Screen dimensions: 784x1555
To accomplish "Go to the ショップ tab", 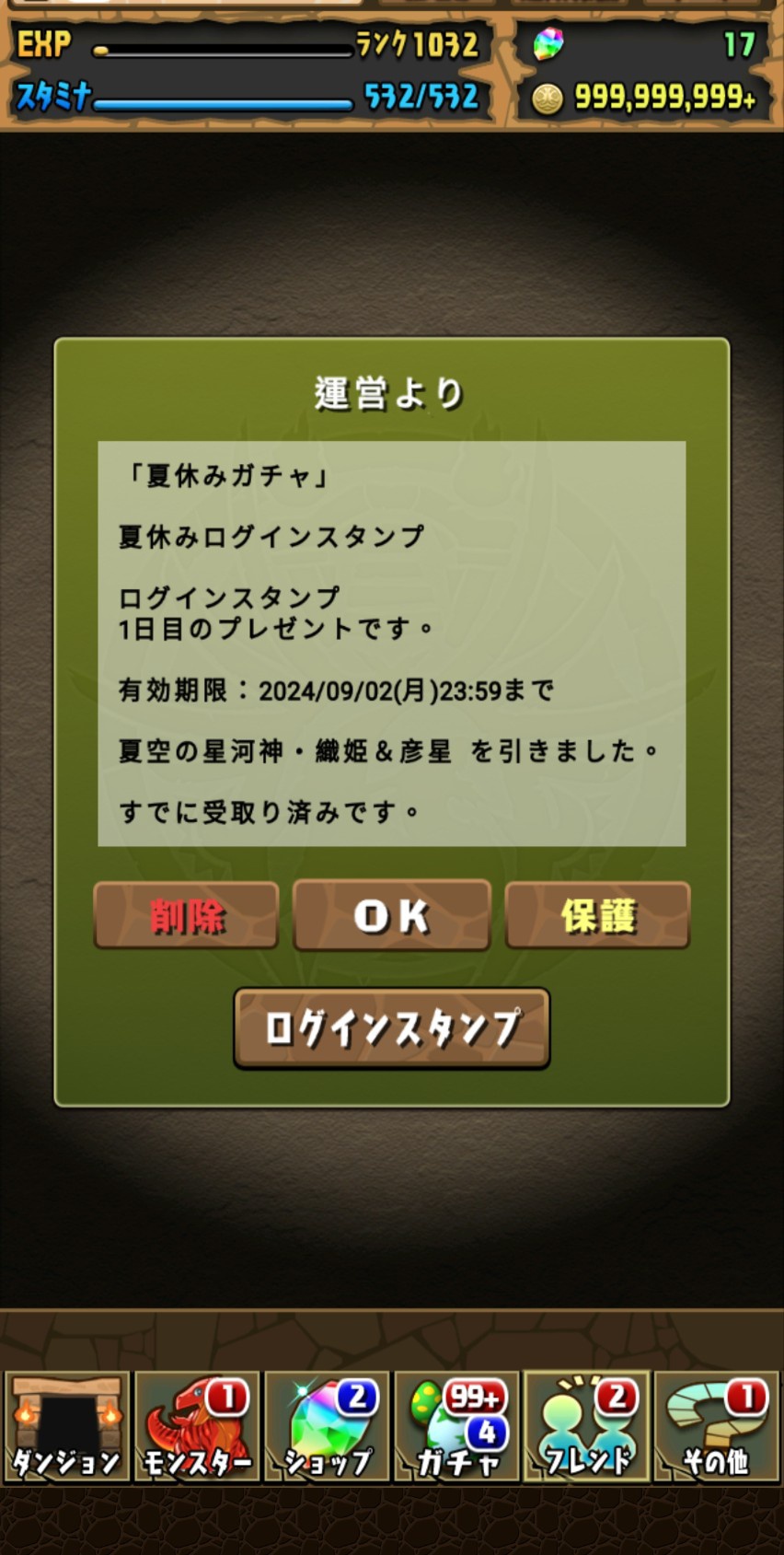I will (328, 1427).
